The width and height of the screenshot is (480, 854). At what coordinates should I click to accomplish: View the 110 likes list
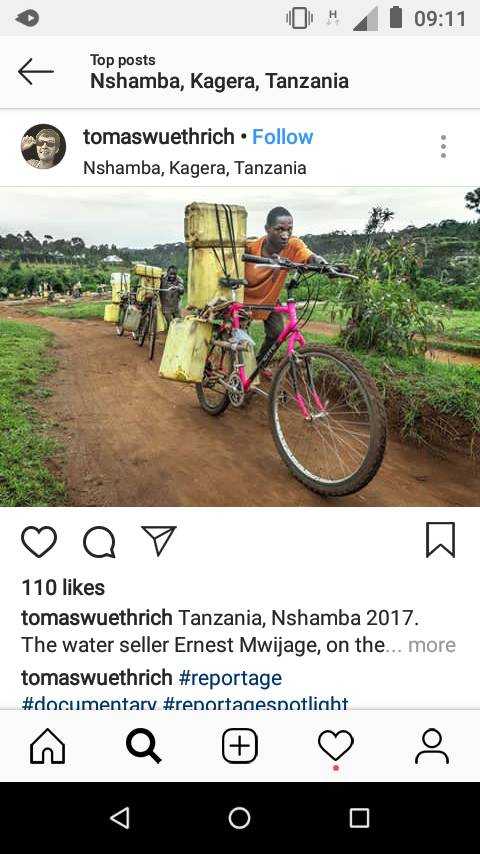pos(63,588)
